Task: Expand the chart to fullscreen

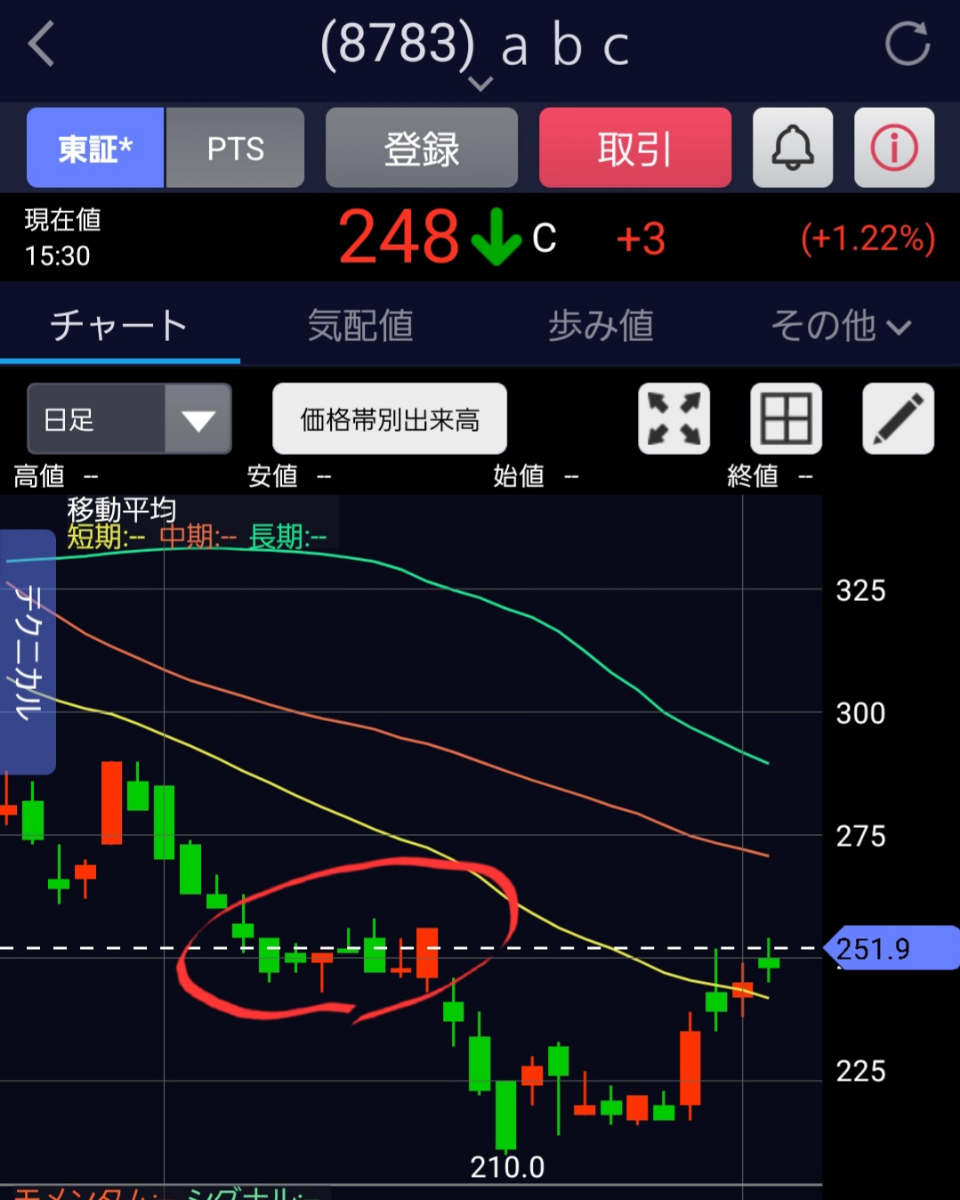Action: coord(673,418)
